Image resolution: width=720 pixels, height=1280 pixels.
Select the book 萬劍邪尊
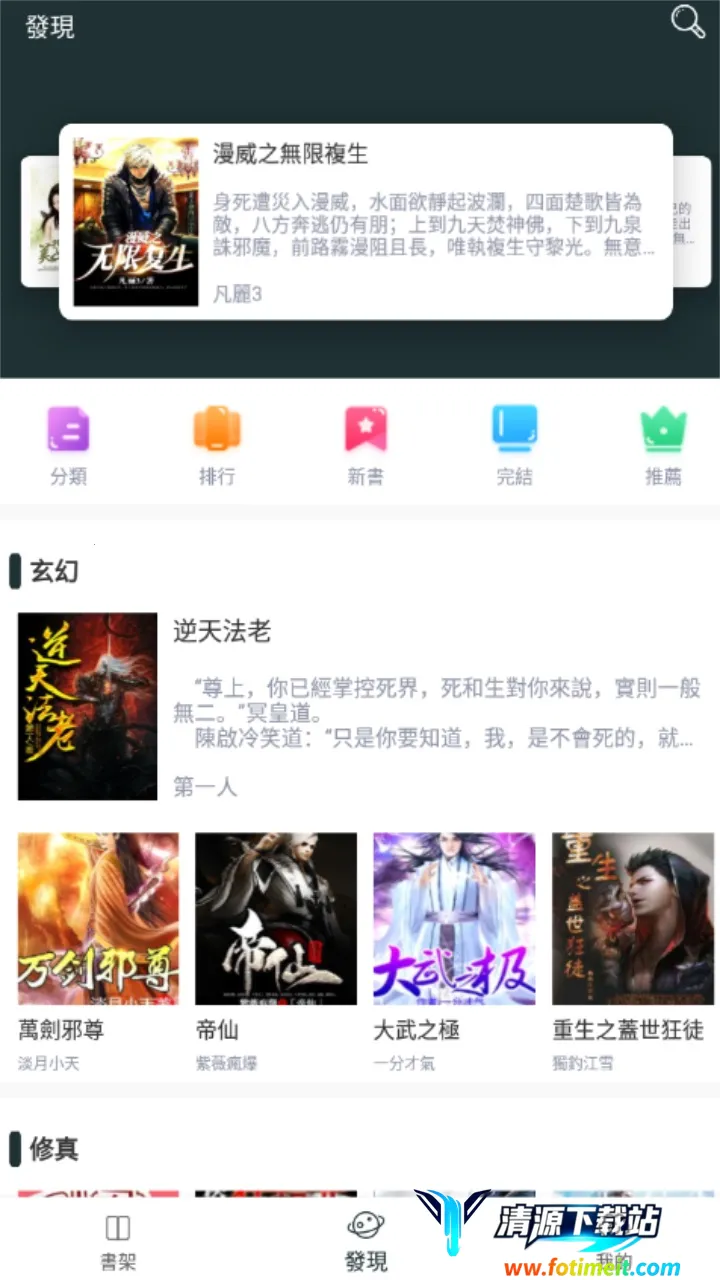pyautogui.click(x=98, y=919)
